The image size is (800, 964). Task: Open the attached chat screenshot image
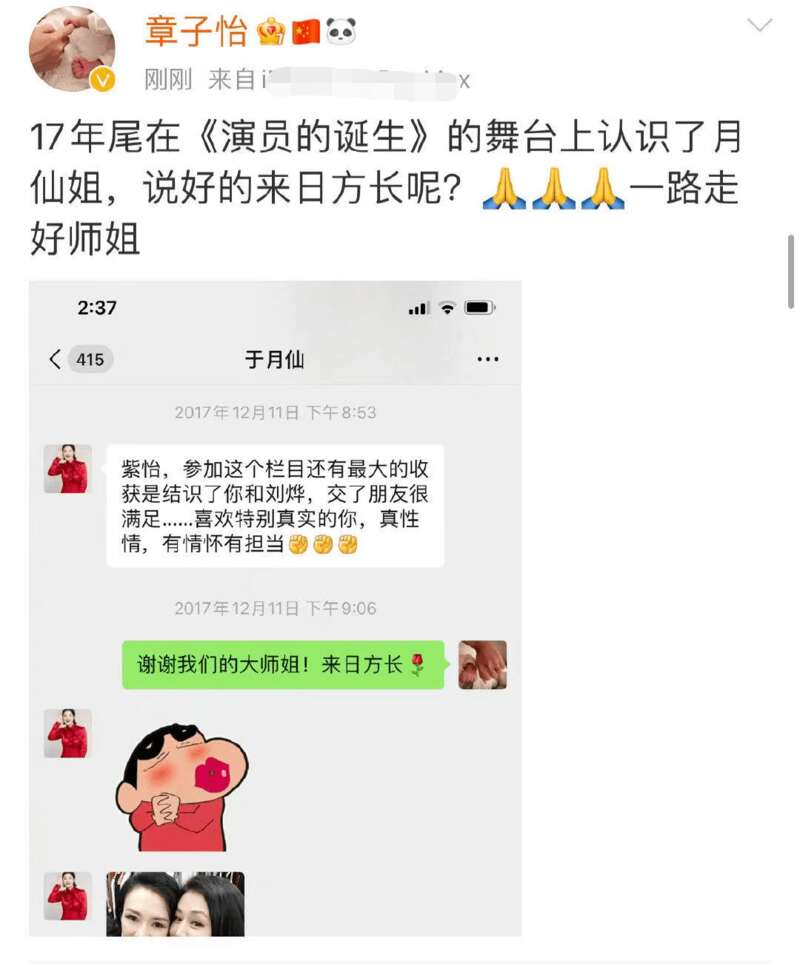pyautogui.click(x=275, y=608)
